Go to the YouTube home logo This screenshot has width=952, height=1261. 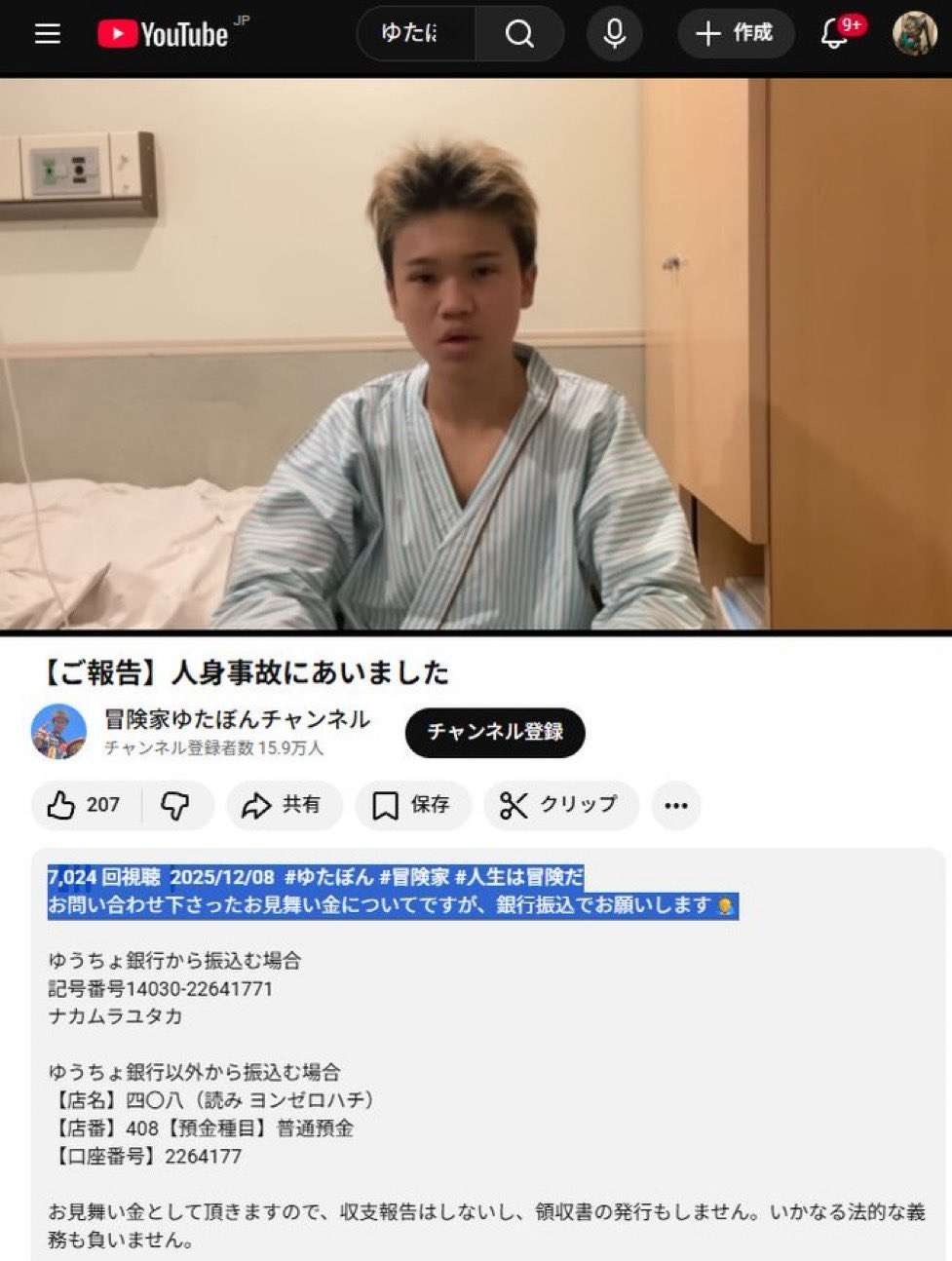coord(163,35)
